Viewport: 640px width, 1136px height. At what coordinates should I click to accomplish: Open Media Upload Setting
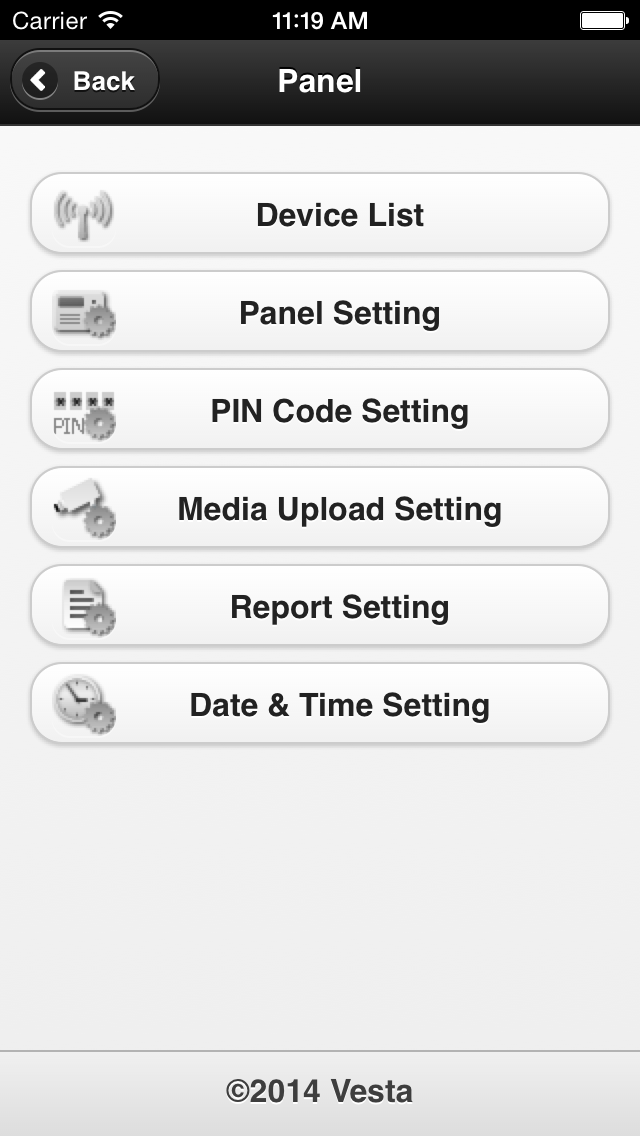(x=320, y=507)
